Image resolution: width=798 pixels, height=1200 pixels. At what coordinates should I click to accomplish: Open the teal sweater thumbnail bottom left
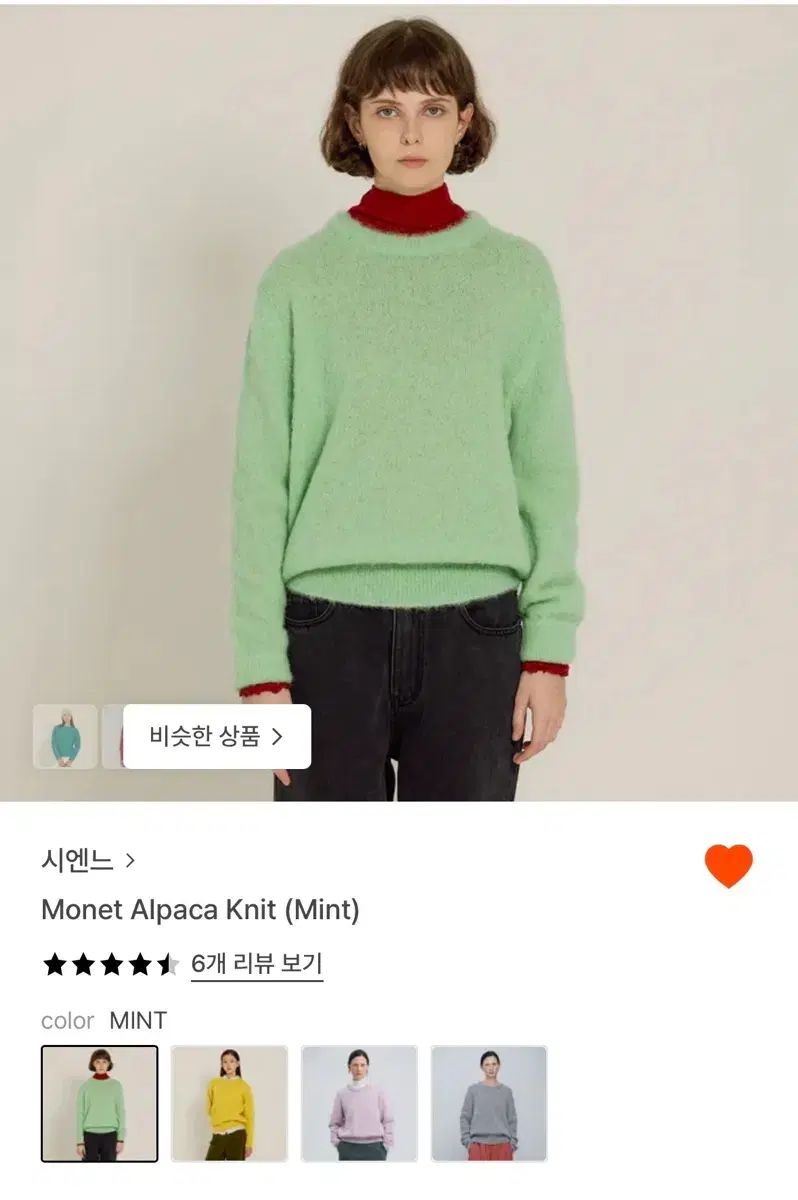(x=65, y=738)
